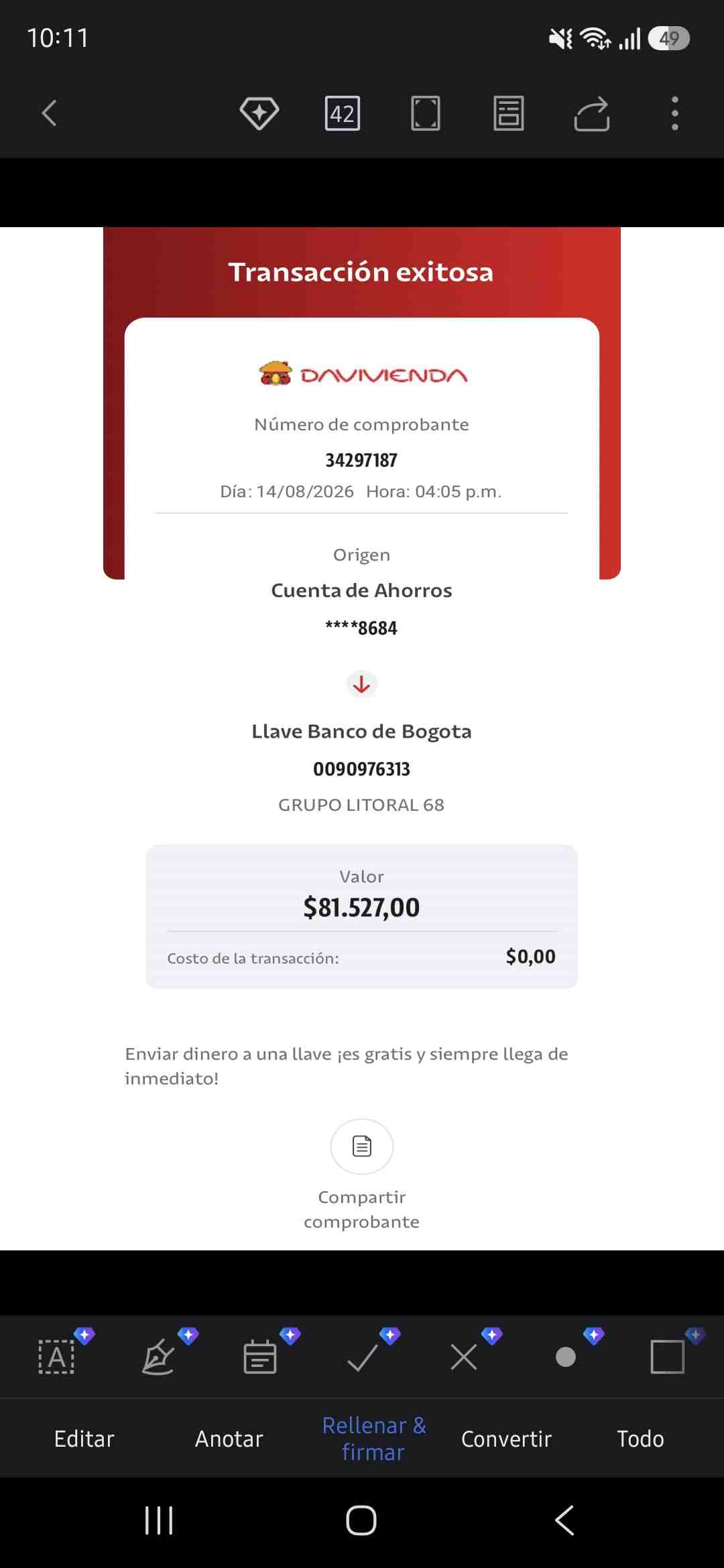Select the add text box tool
This screenshot has height=1568, width=724.
pos(57,1357)
